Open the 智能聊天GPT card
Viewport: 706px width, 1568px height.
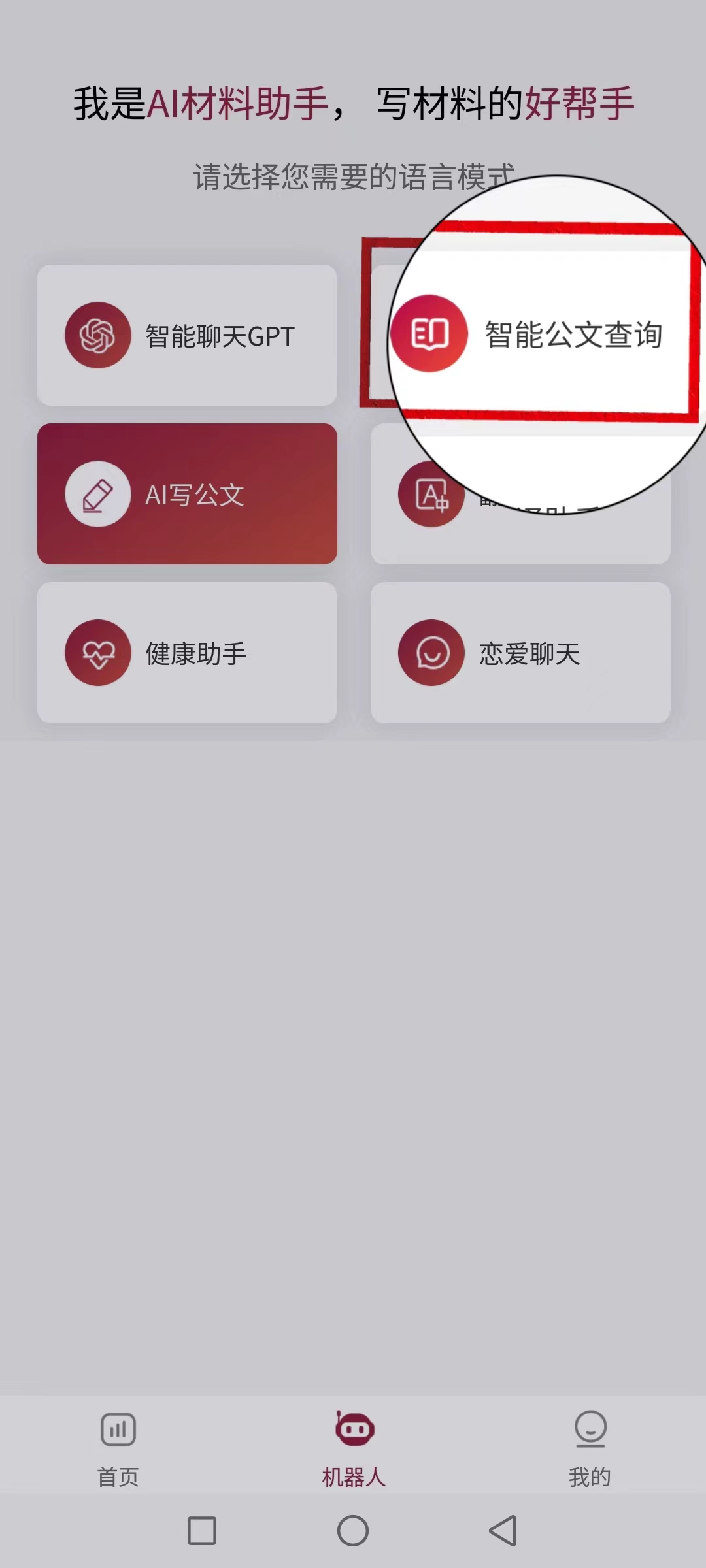coord(187,335)
